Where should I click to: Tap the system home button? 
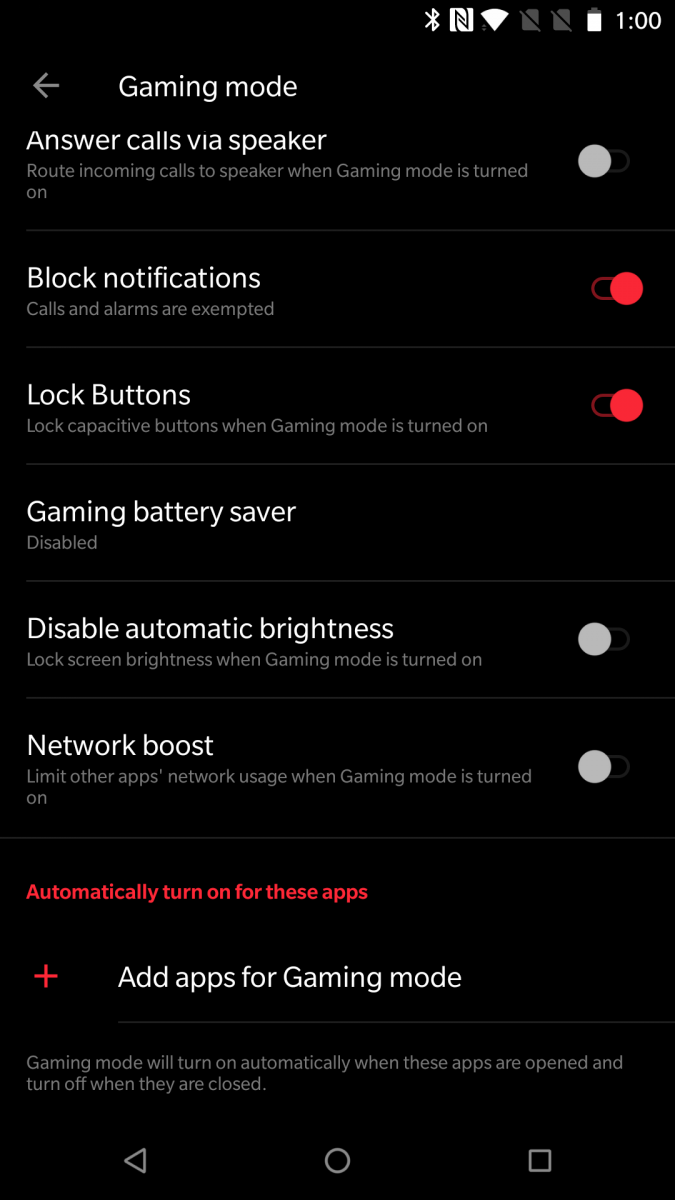coord(337,1160)
